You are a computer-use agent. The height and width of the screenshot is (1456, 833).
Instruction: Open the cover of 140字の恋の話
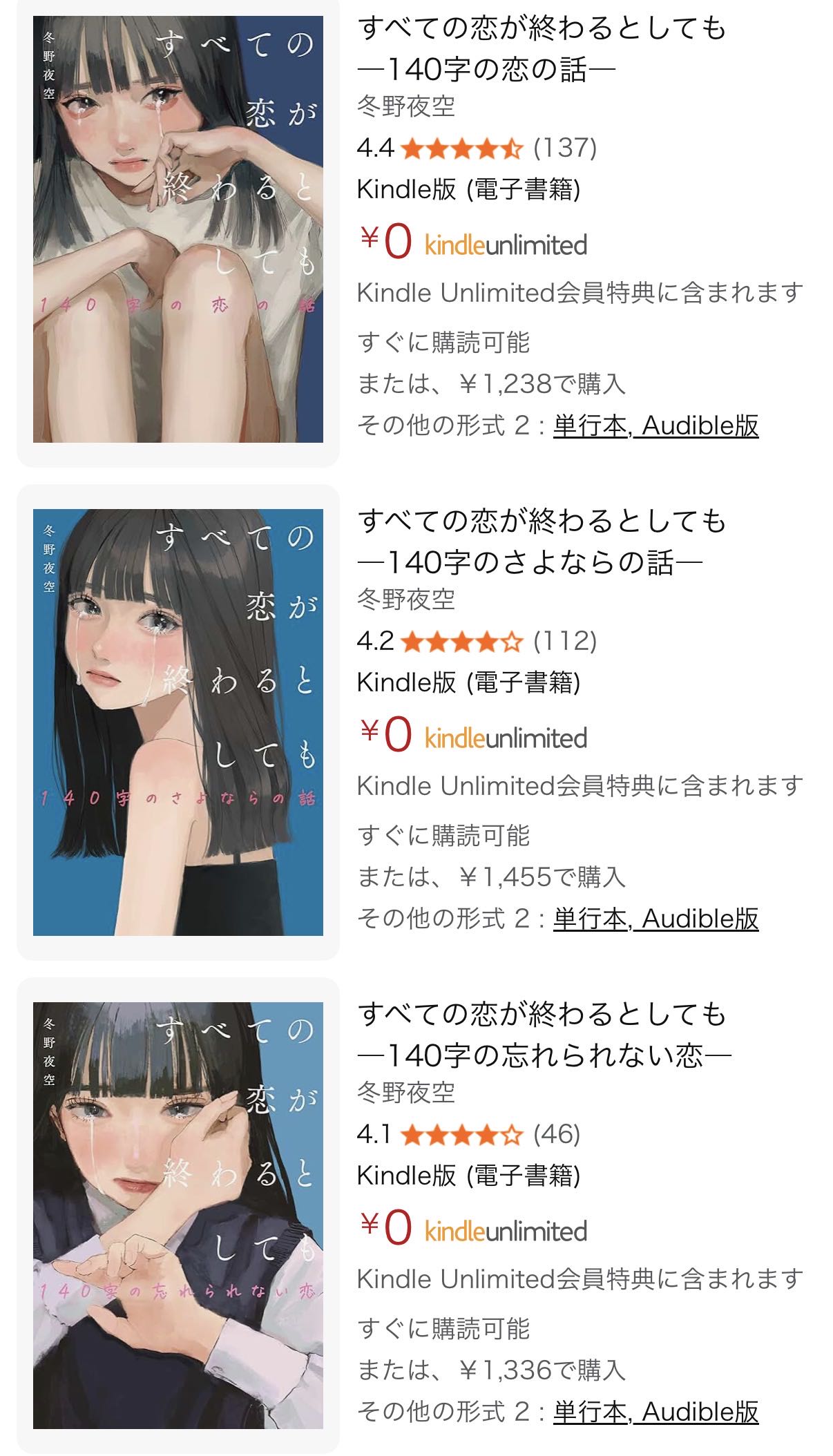178,229
